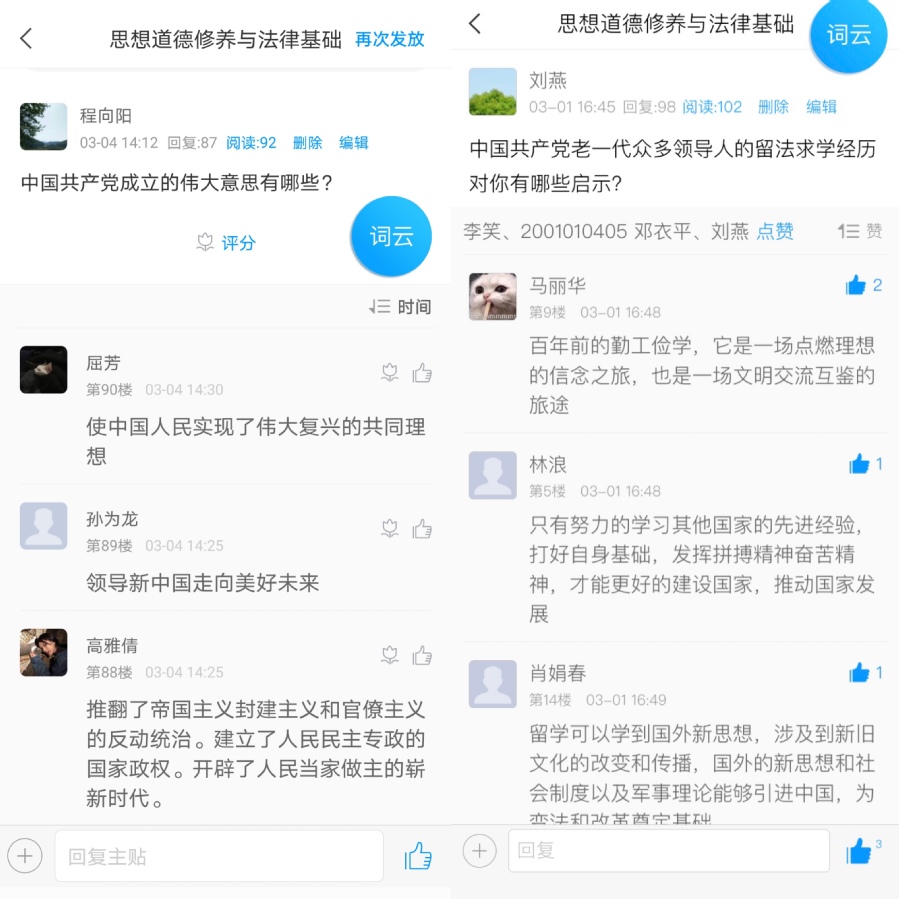Edit 刘燕's post
Viewport: 899px width, 899px height.
(x=821, y=107)
